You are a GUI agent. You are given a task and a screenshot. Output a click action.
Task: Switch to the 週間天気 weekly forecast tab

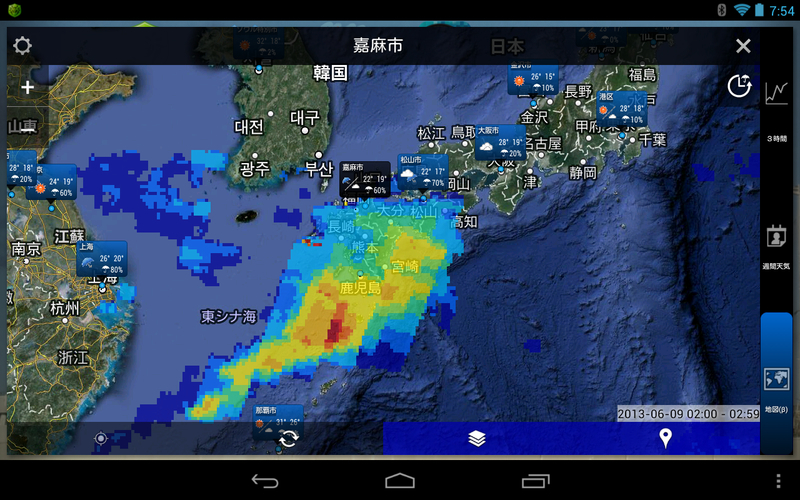777,245
